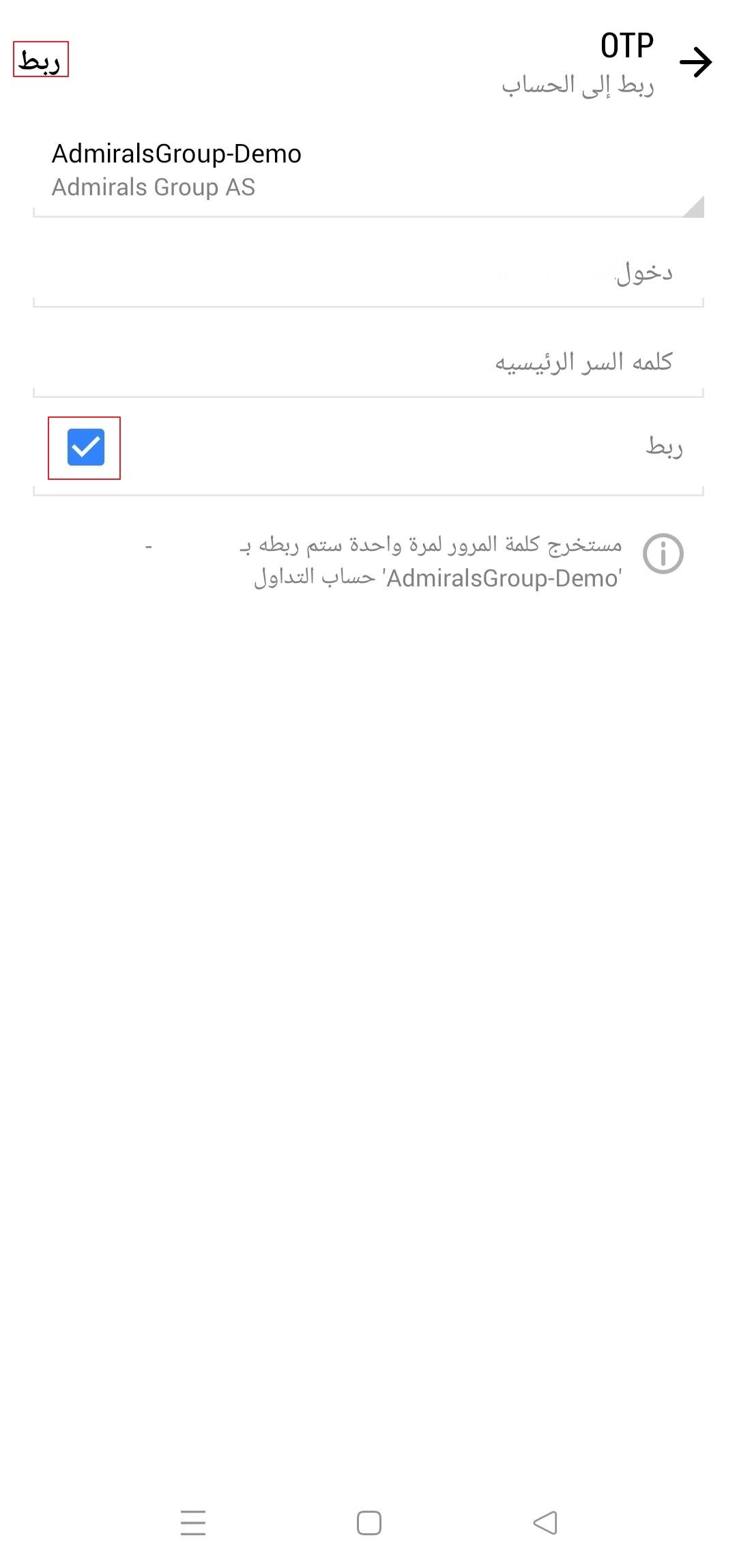This screenshot has height=1568, width=737.
Task: Open recent apps from the navigation bar
Action: pos(193,1523)
